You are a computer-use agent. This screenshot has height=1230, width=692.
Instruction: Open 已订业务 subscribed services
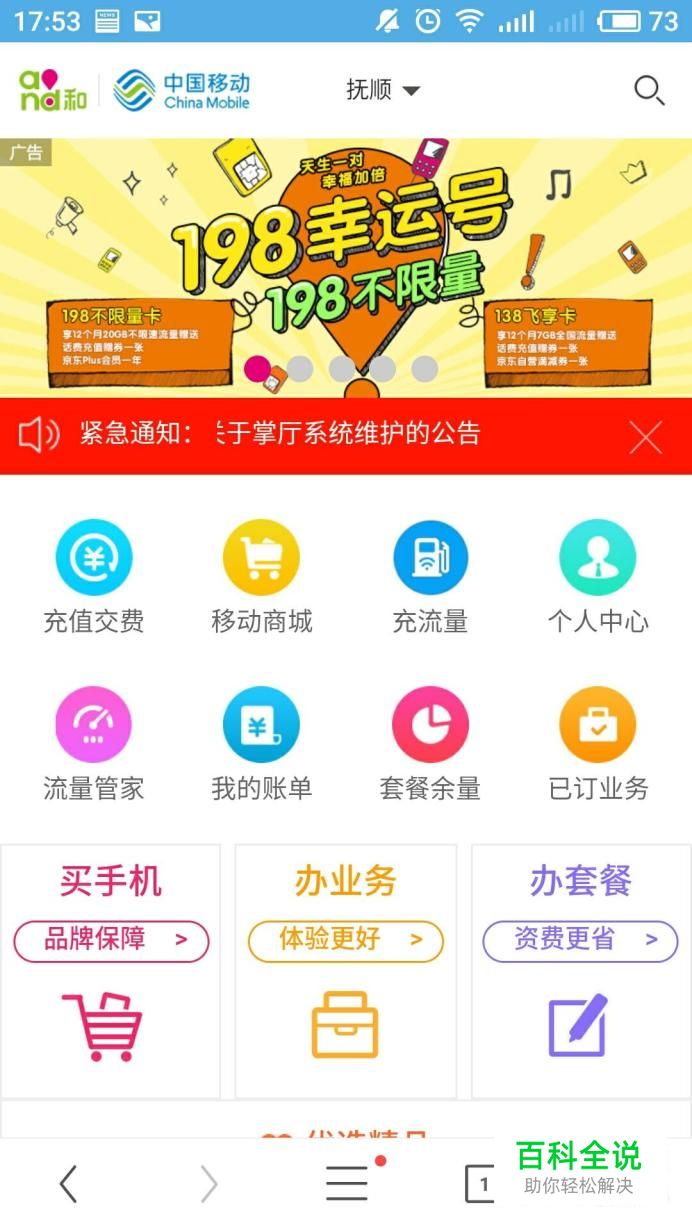[x=598, y=744]
